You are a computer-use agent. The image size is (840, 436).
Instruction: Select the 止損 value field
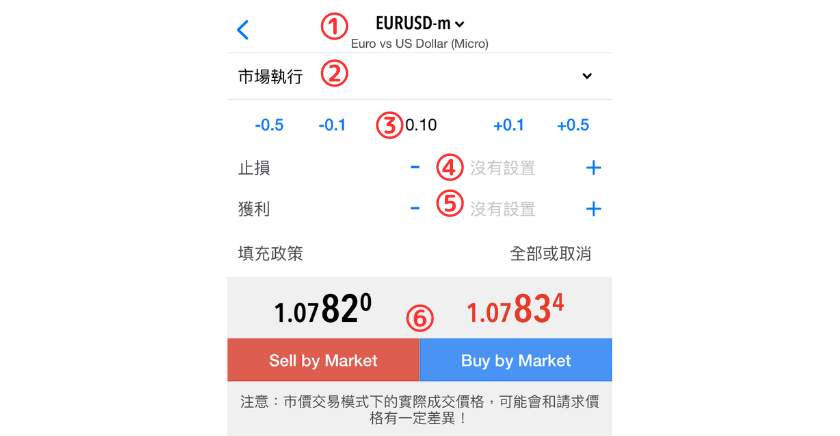(502, 168)
